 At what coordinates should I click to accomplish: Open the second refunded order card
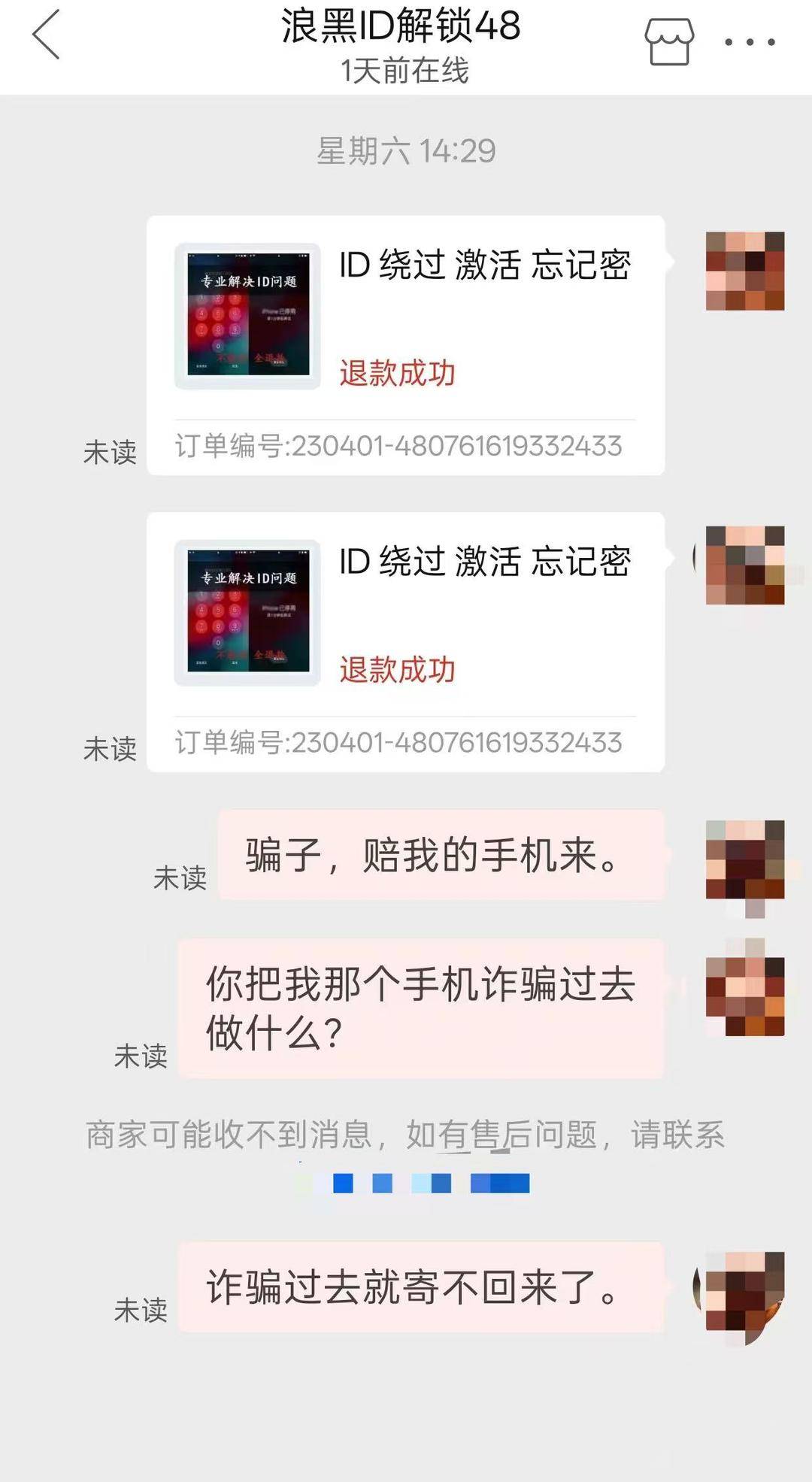405,641
